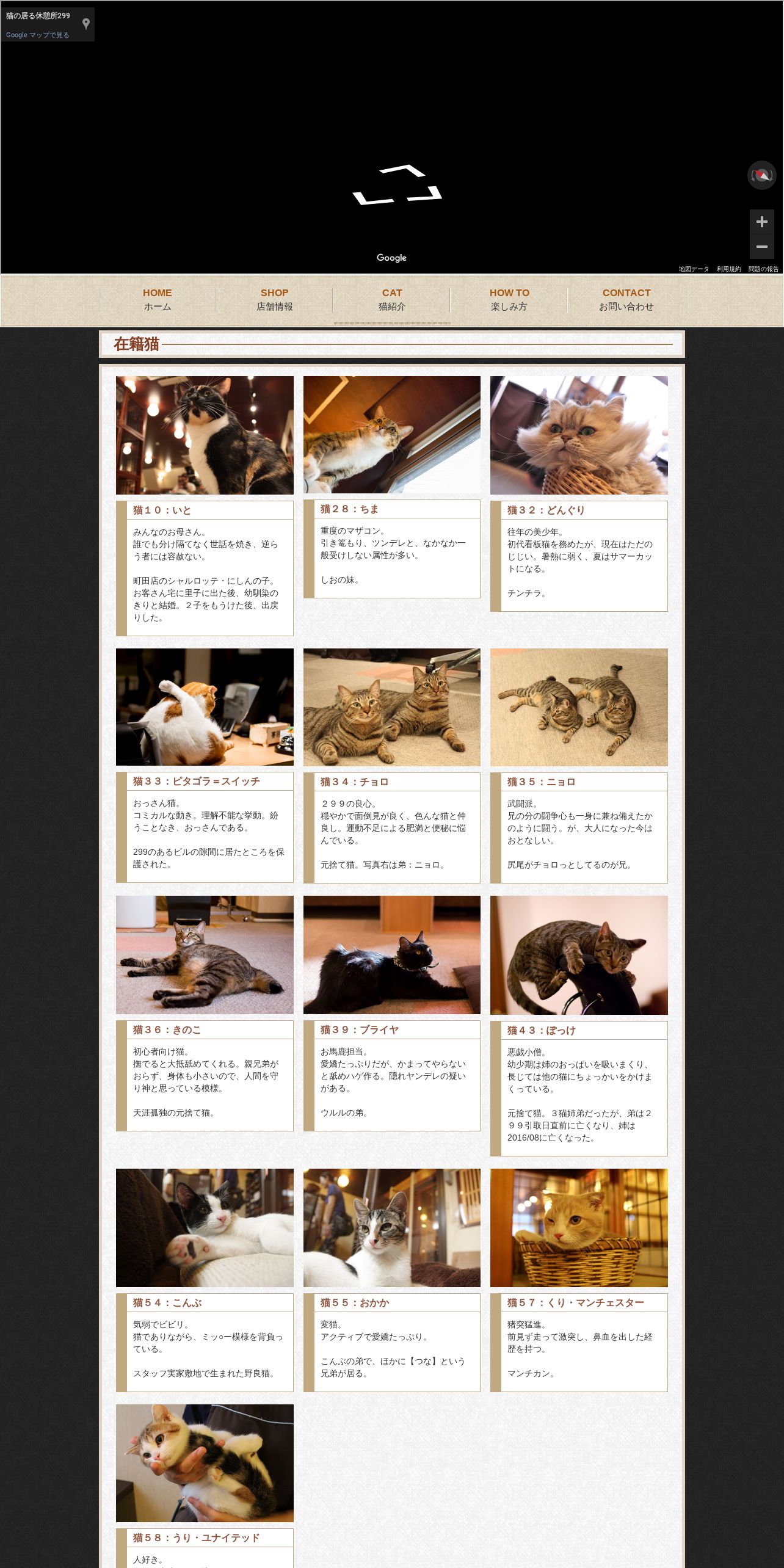Open the 利用規約 terms link

(x=728, y=269)
